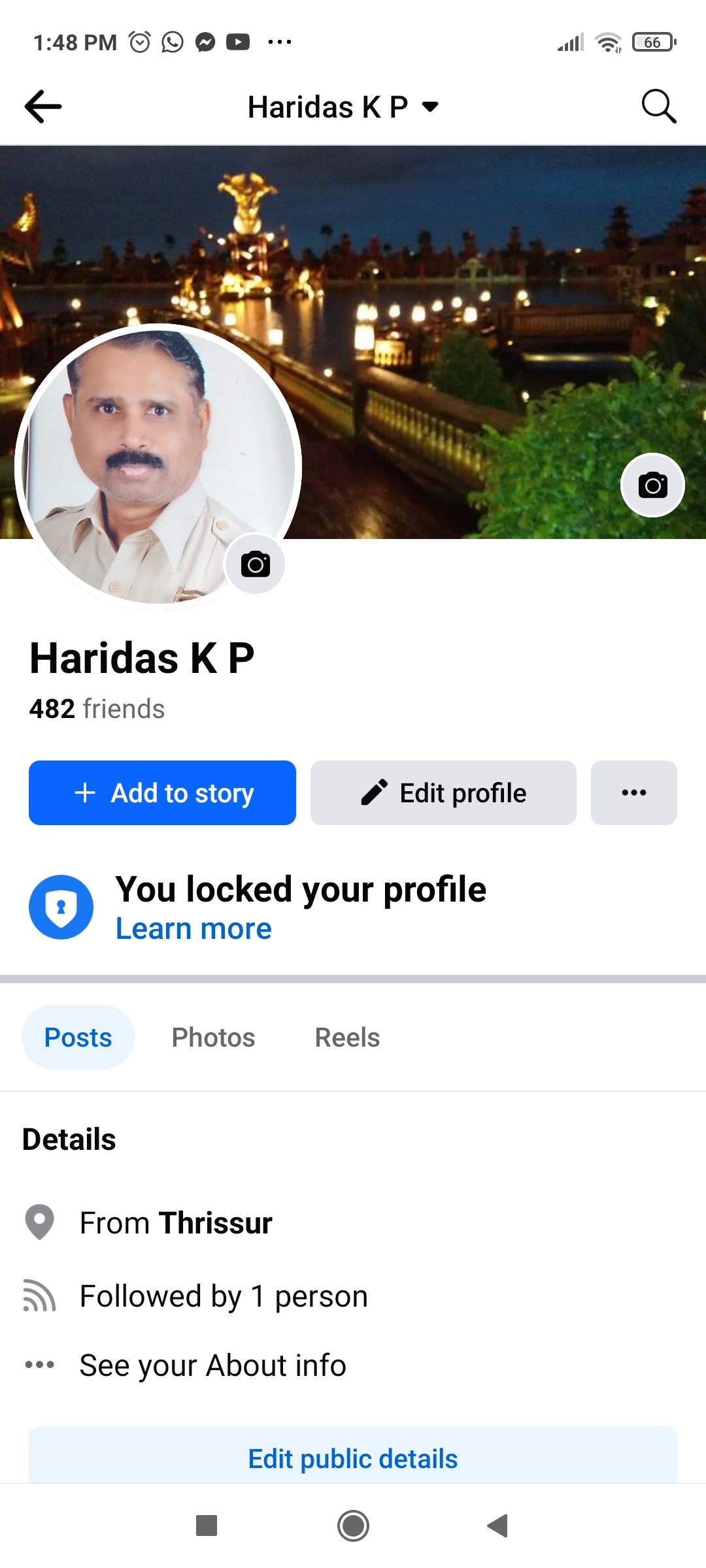
Task: Tap the camera icon on the cover photo
Action: point(652,485)
